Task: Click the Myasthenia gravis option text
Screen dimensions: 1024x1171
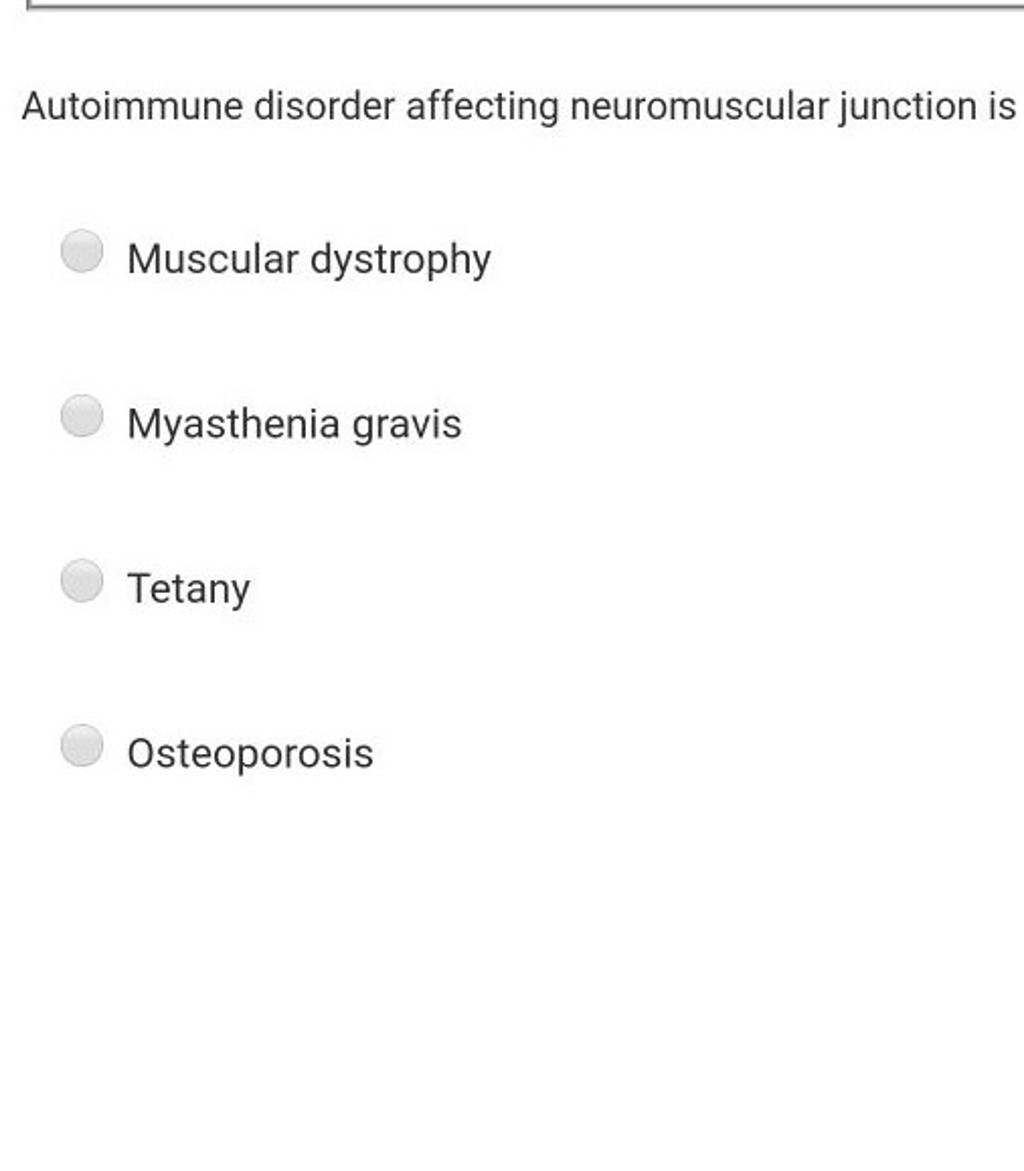Action: coord(295,424)
